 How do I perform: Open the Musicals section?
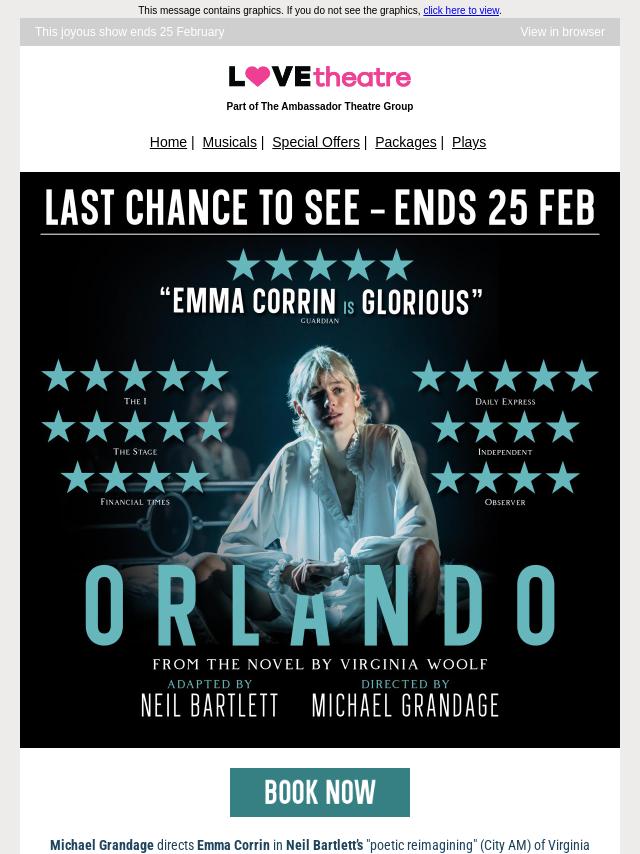coord(229,142)
